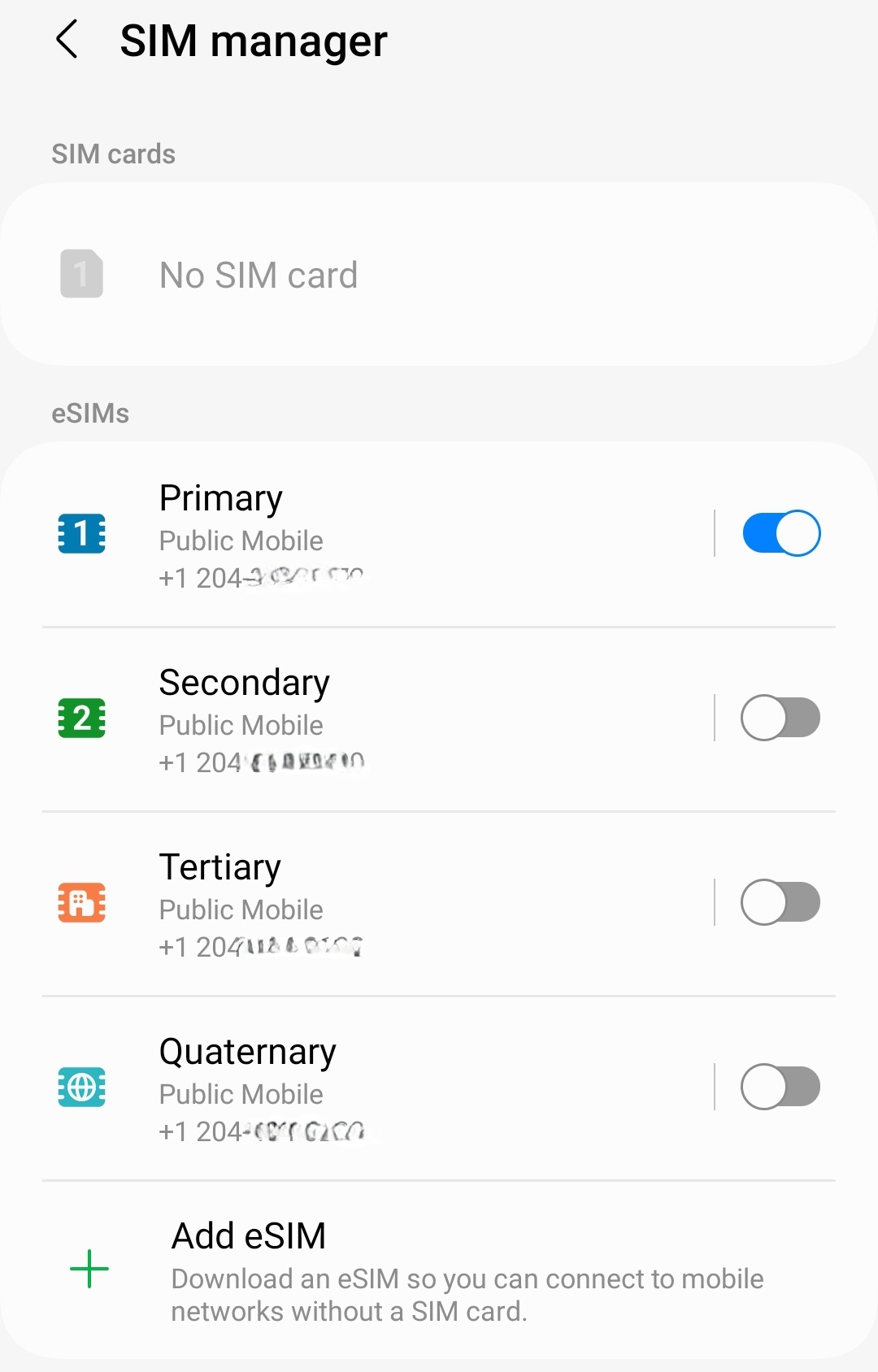Tap the SIM manager title
Image resolution: width=878 pixels, height=1372 pixels.
coord(254,40)
